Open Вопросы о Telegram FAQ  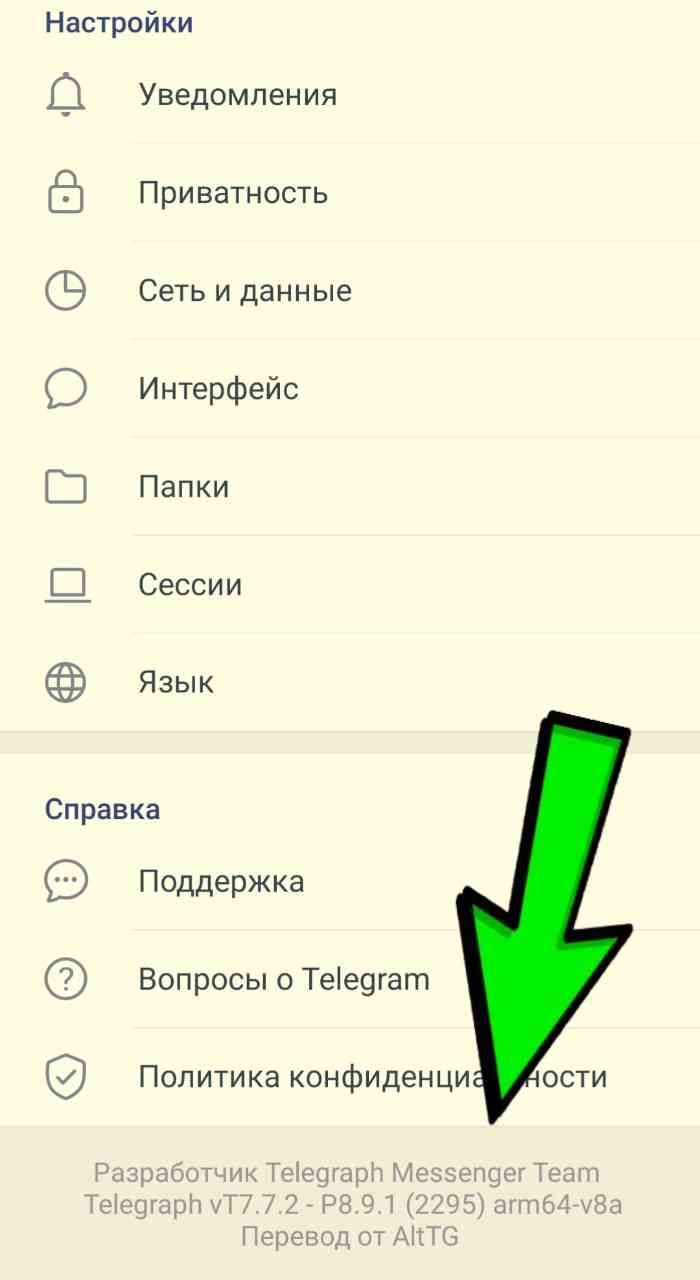click(284, 979)
